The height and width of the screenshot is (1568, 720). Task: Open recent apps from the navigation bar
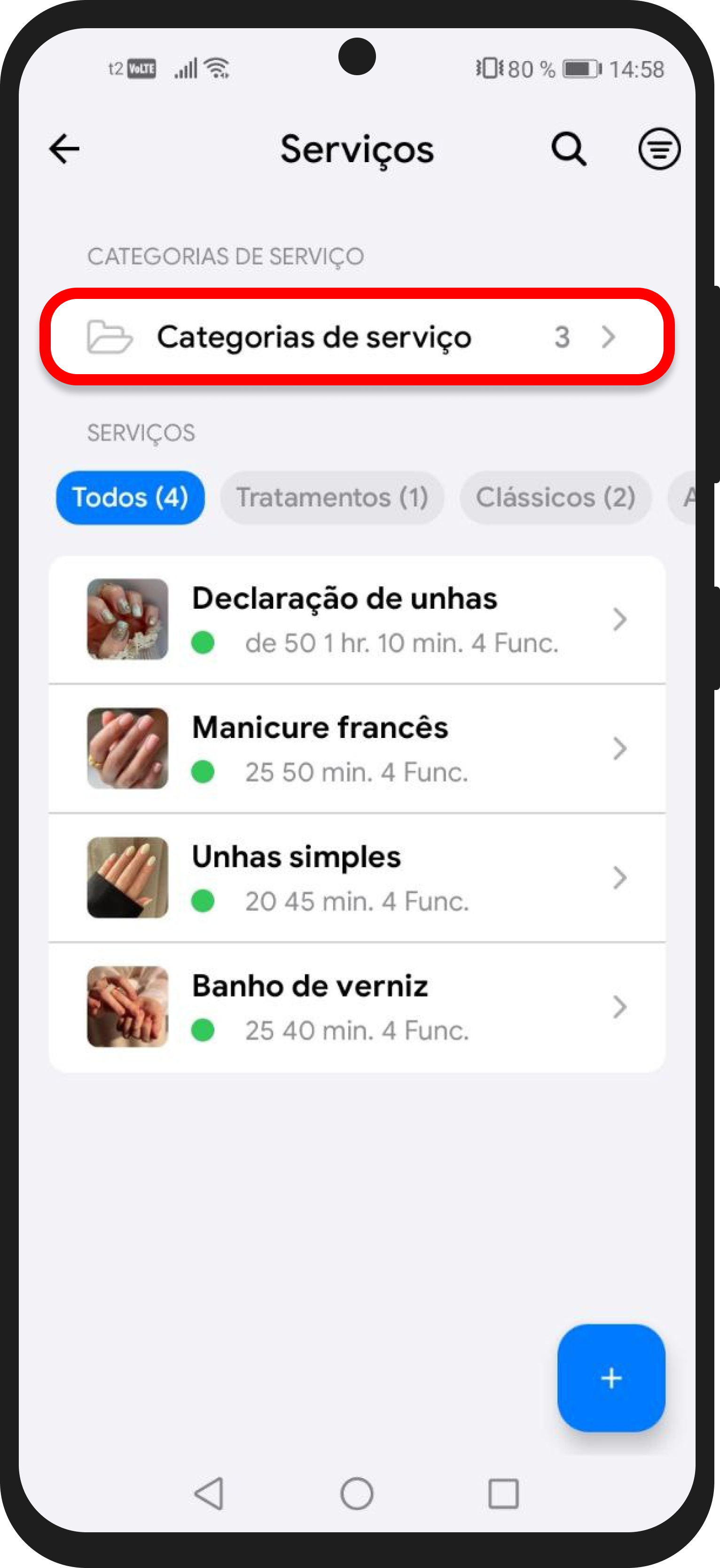click(x=503, y=1493)
